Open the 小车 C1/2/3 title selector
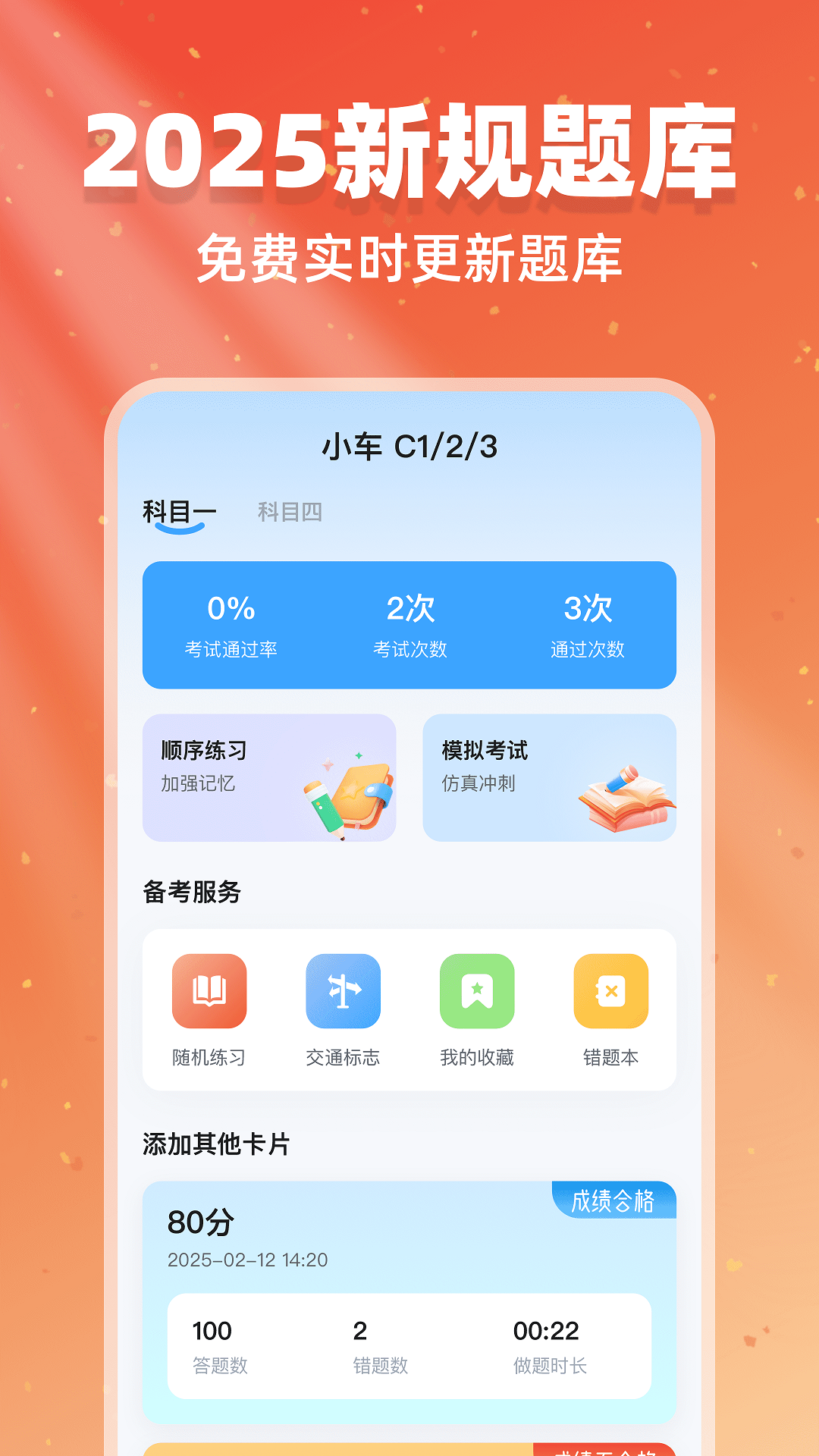 (x=409, y=447)
